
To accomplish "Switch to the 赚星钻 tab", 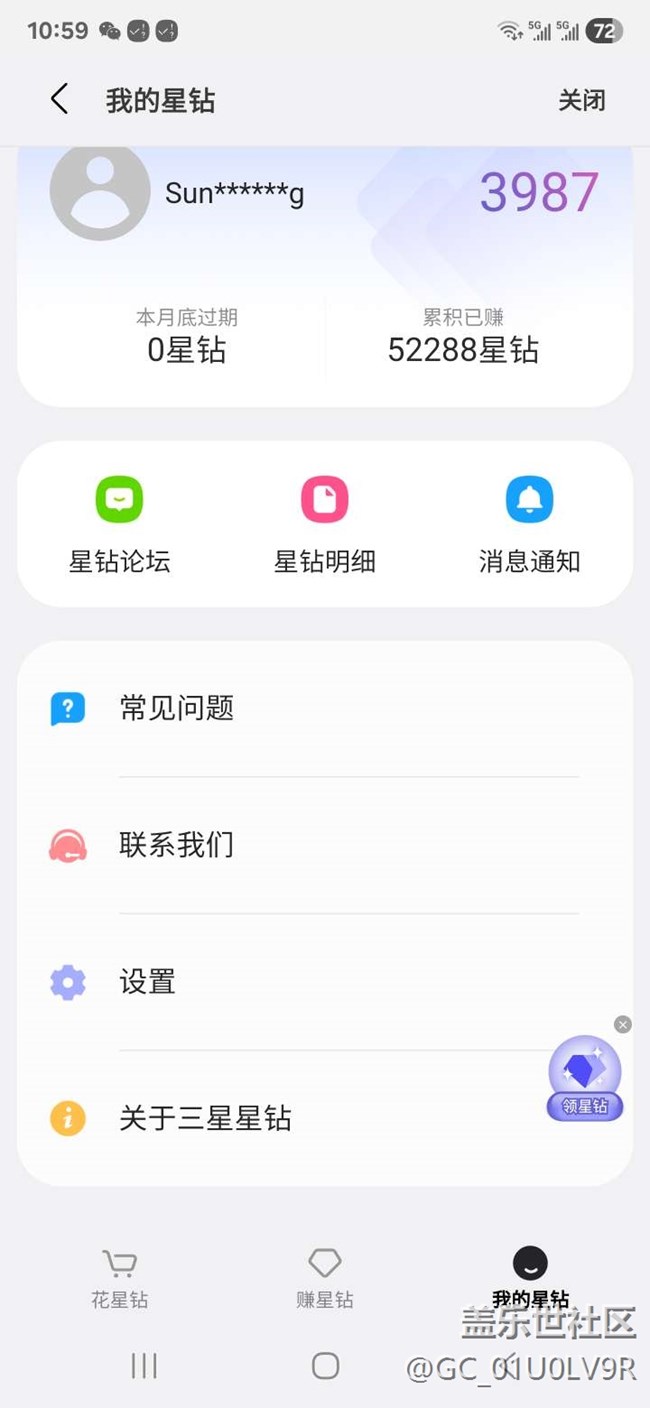I will [325, 1278].
